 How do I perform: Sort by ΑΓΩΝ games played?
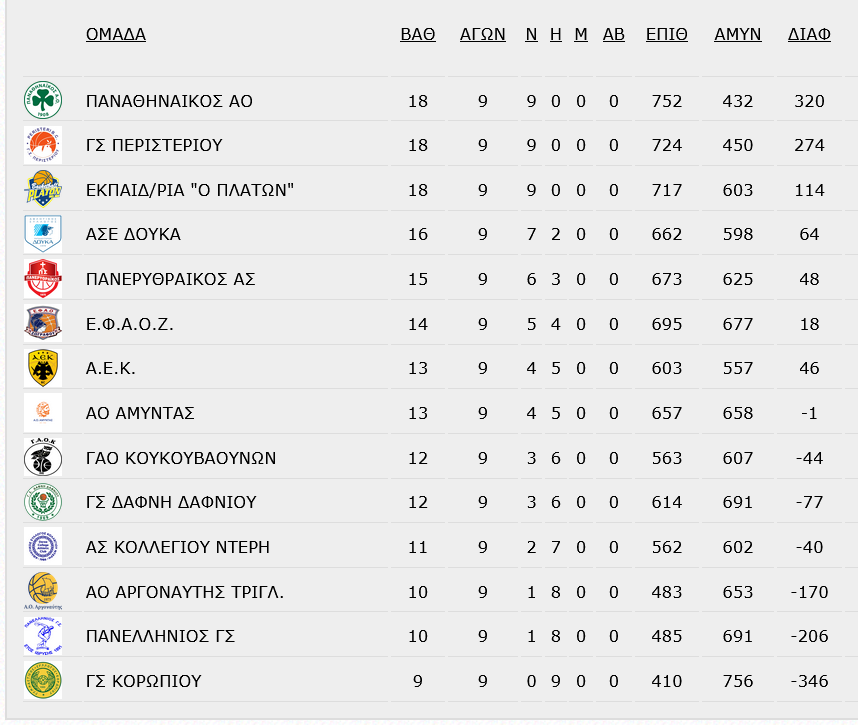coord(482,34)
